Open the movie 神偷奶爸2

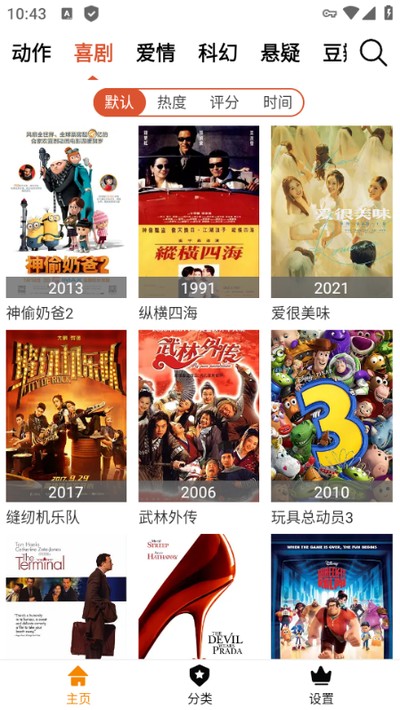[66, 211]
